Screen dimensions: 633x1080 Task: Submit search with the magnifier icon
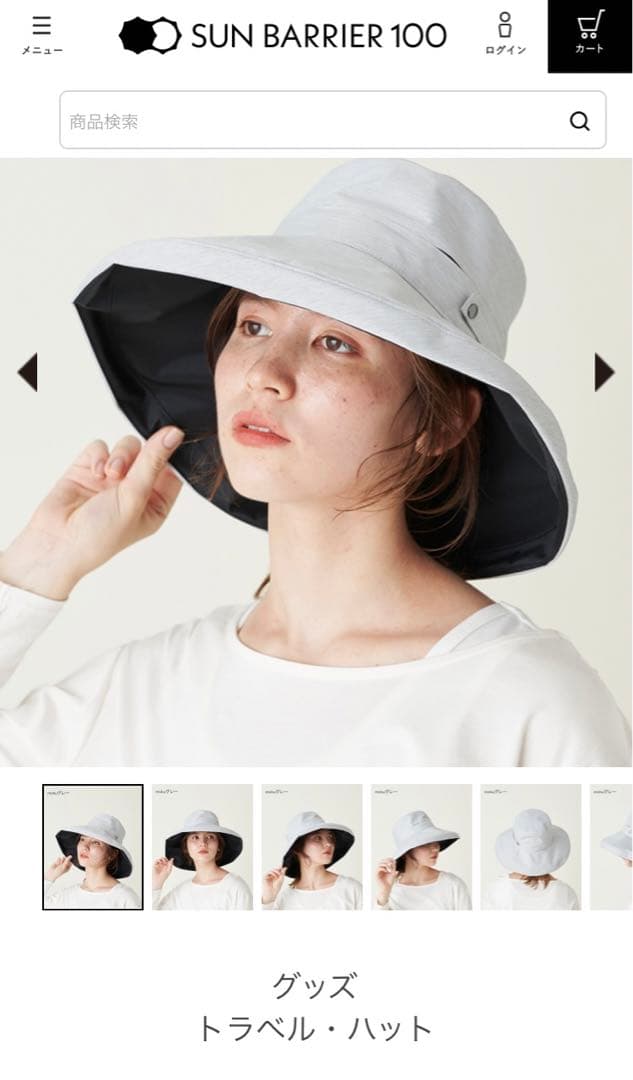580,121
